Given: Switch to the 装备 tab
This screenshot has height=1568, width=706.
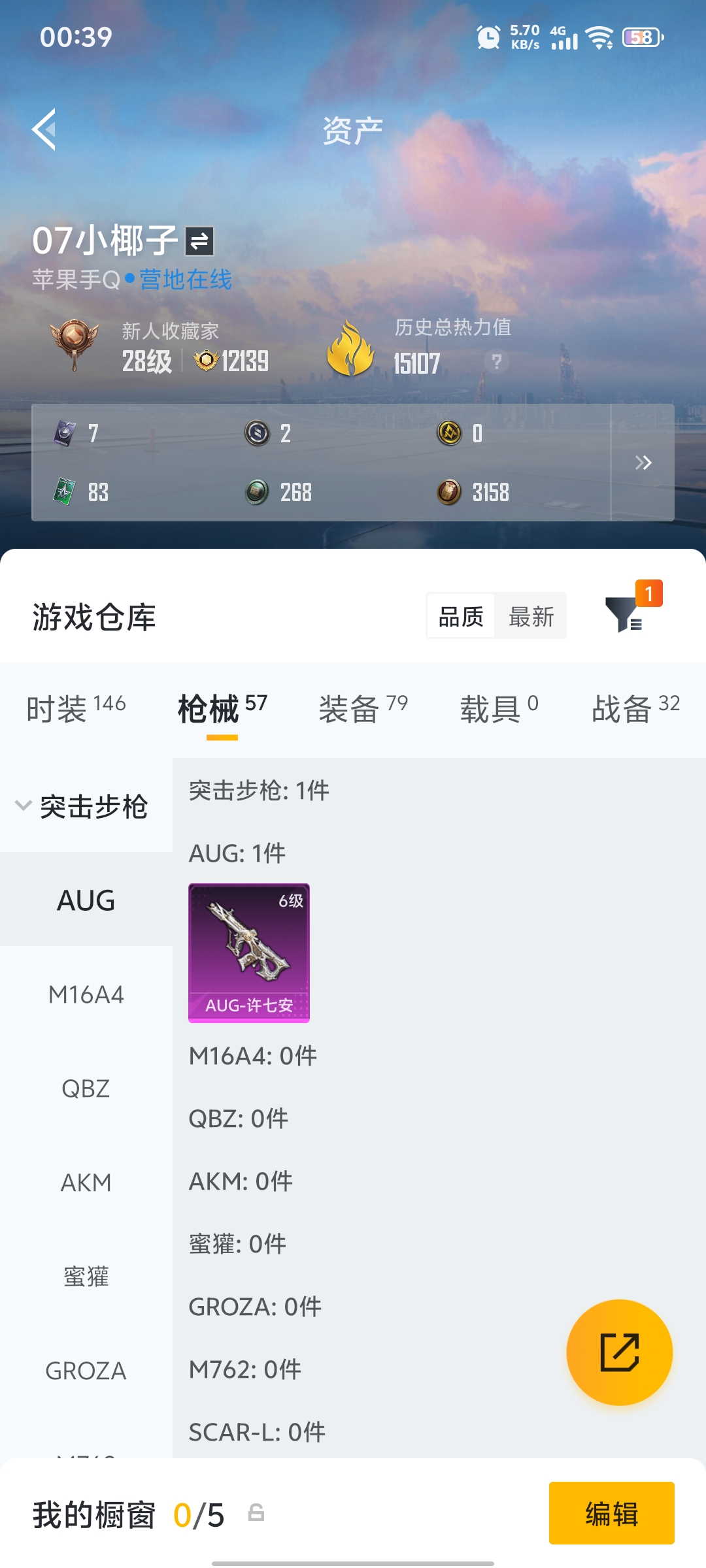Looking at the screenshot, I should [x=363, y=709].
